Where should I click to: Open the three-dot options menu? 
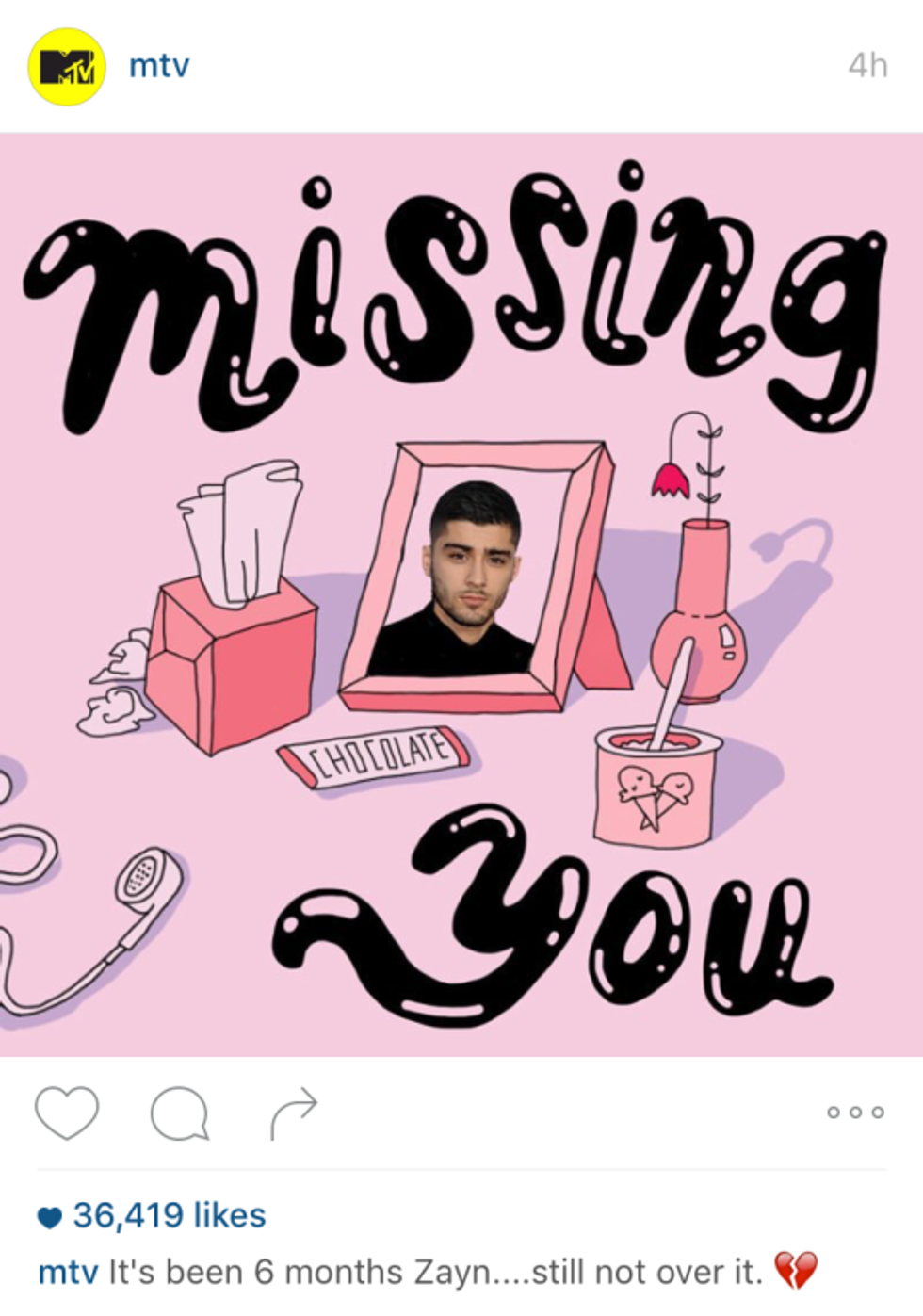(x=855, y=1113)
